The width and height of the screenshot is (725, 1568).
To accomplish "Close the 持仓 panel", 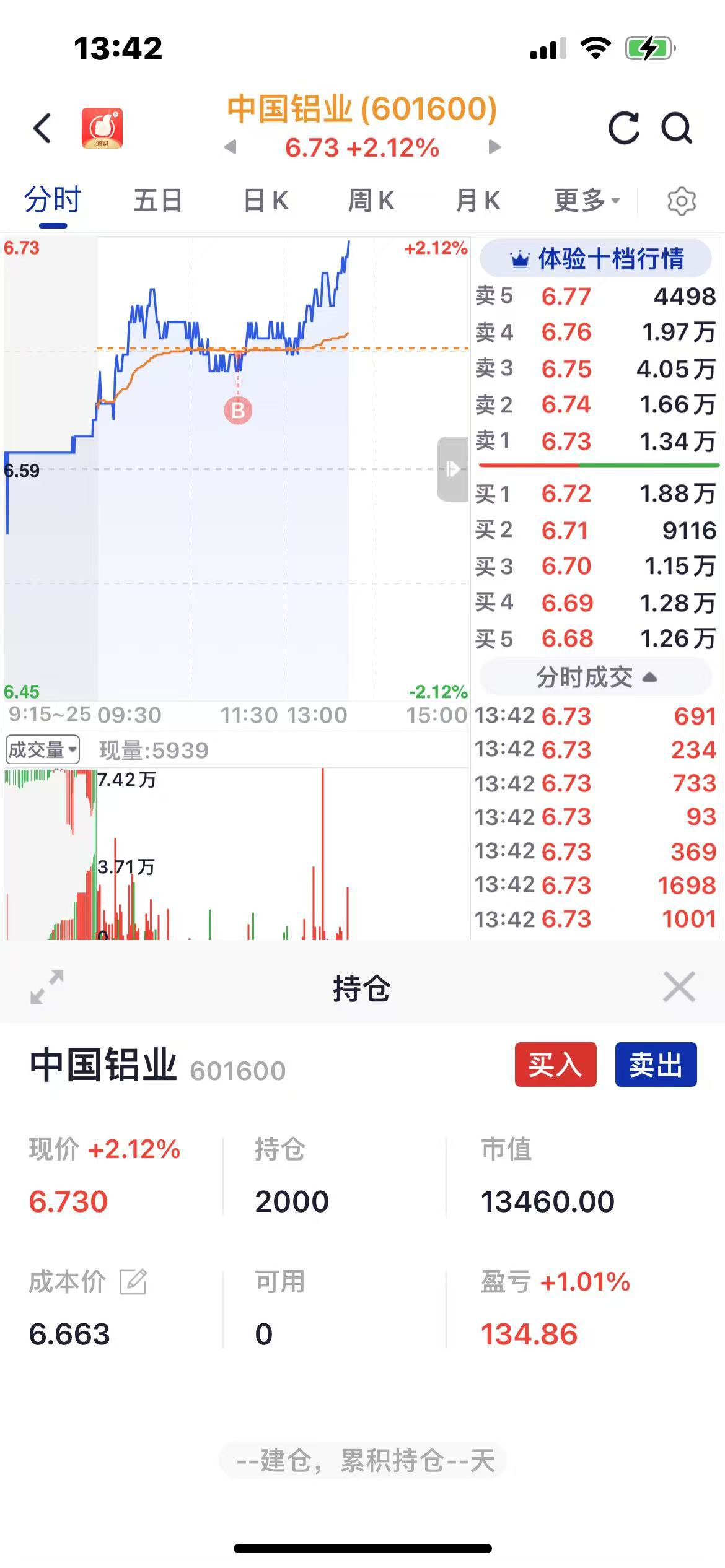I will tap(679, 987).
